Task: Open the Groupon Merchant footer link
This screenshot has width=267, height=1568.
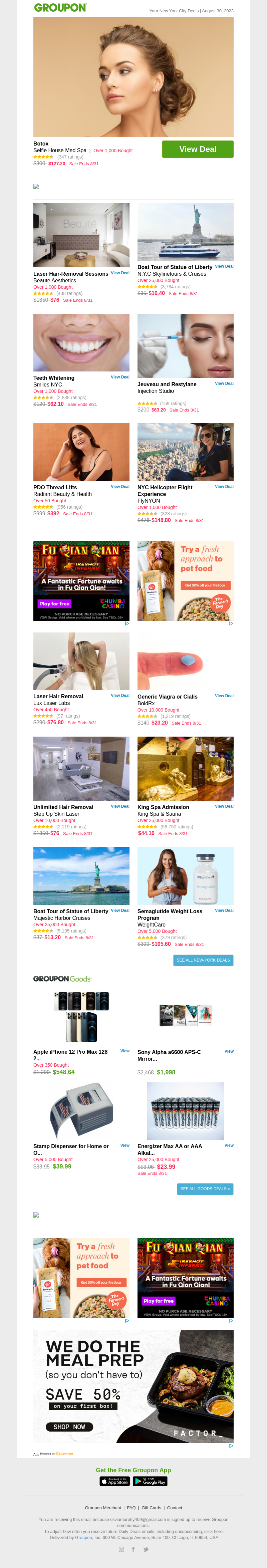Action: tap(103, 1508)
